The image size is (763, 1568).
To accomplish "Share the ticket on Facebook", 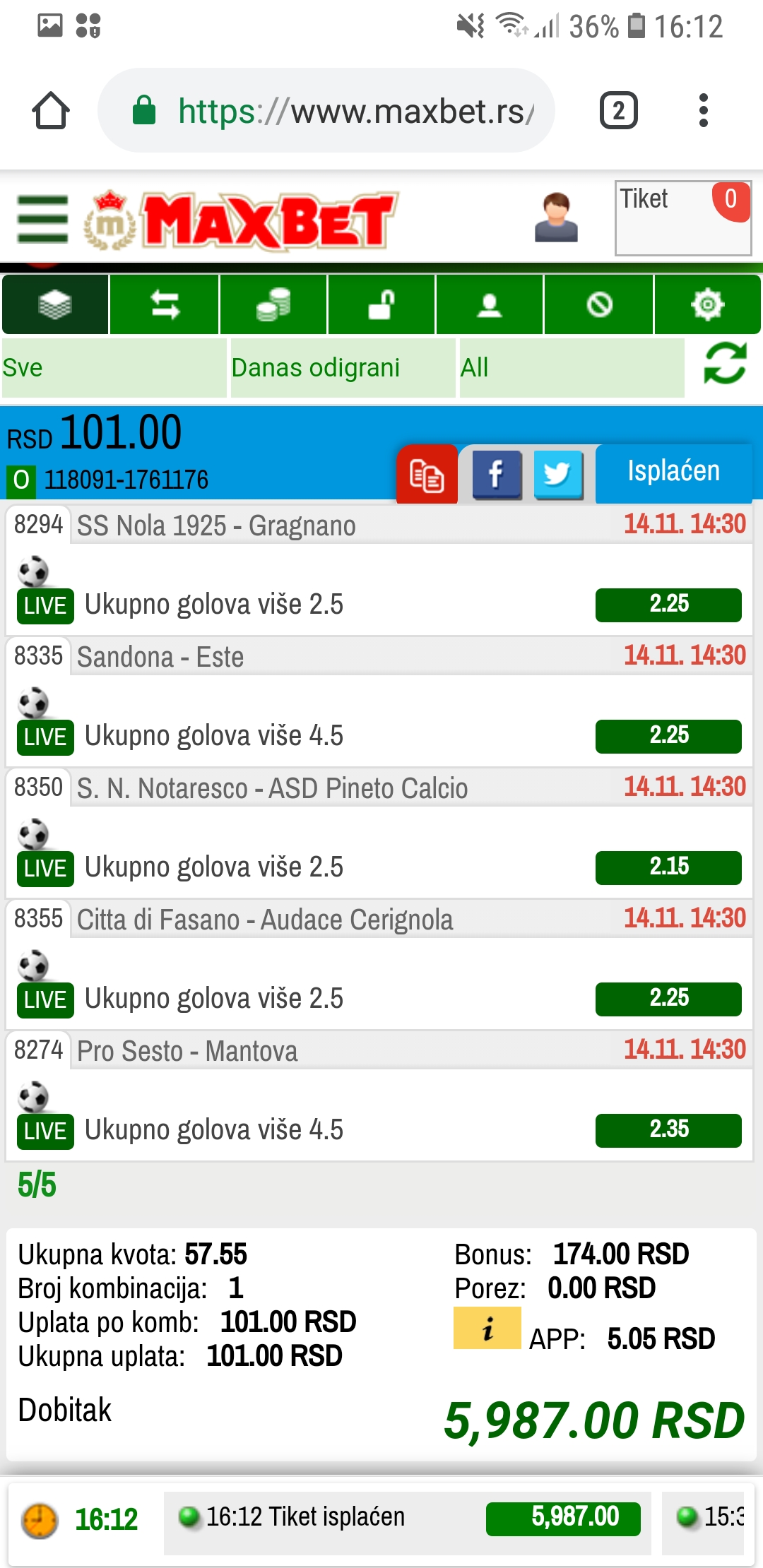I will [x=497, y=474].
